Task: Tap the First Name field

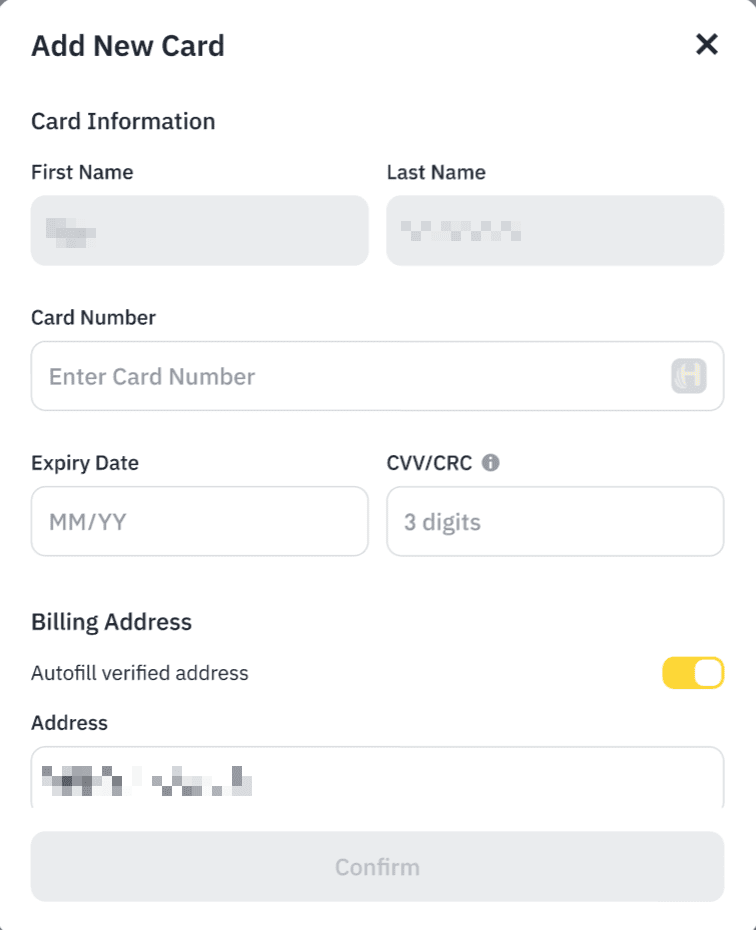Action: (x=199, y=230)
